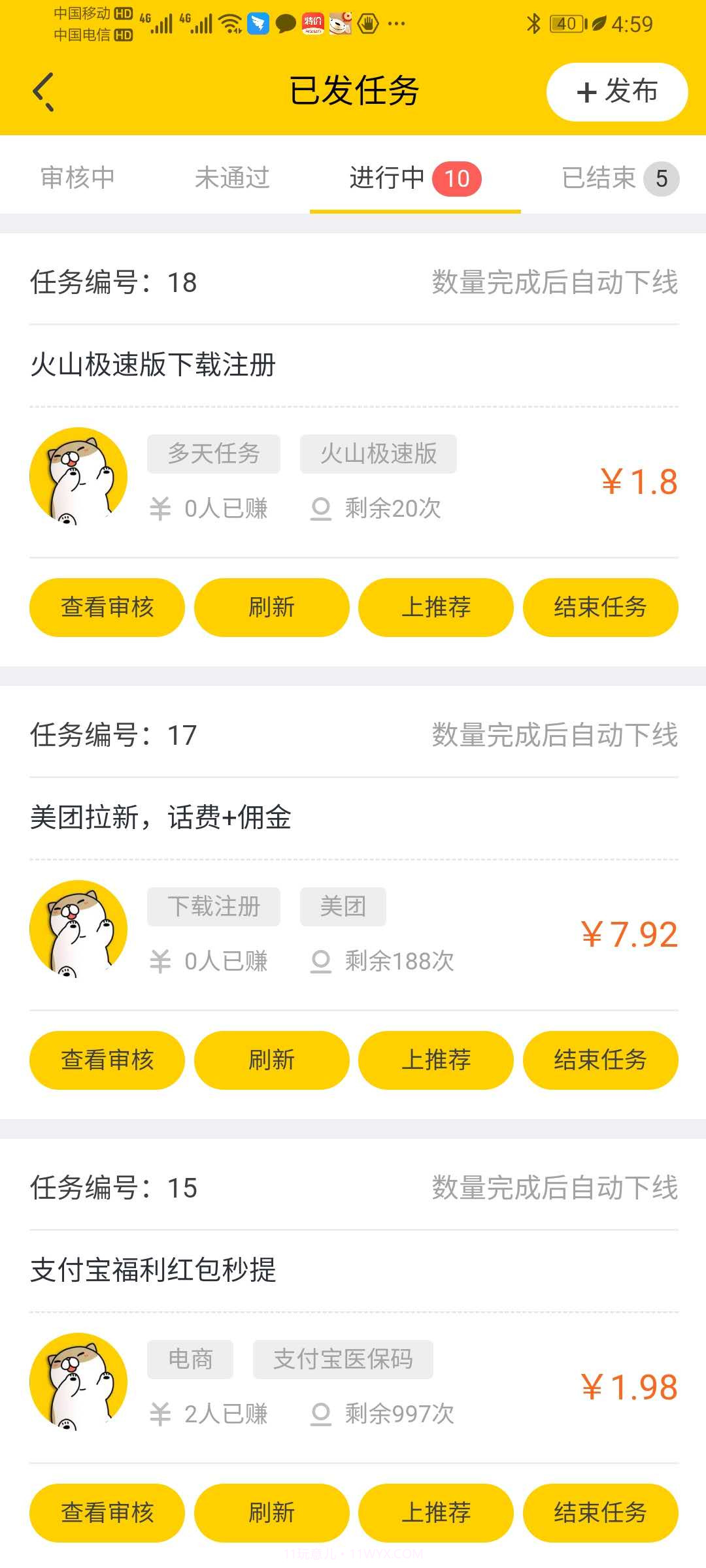
Task: Click the cat avatar on 美团拉新 task
Action: click(80, 929)
